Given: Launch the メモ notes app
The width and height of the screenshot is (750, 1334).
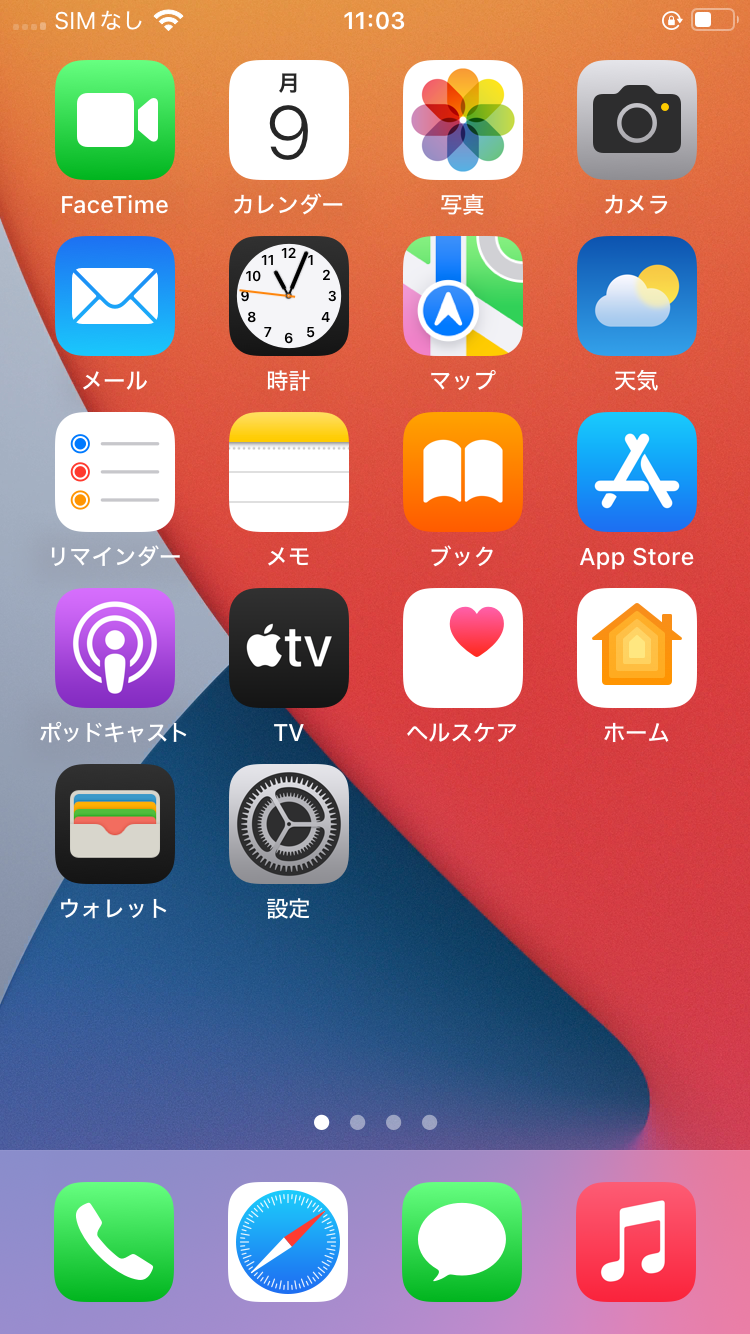Looking at the screenshot, I should click(x=289, y=472).
